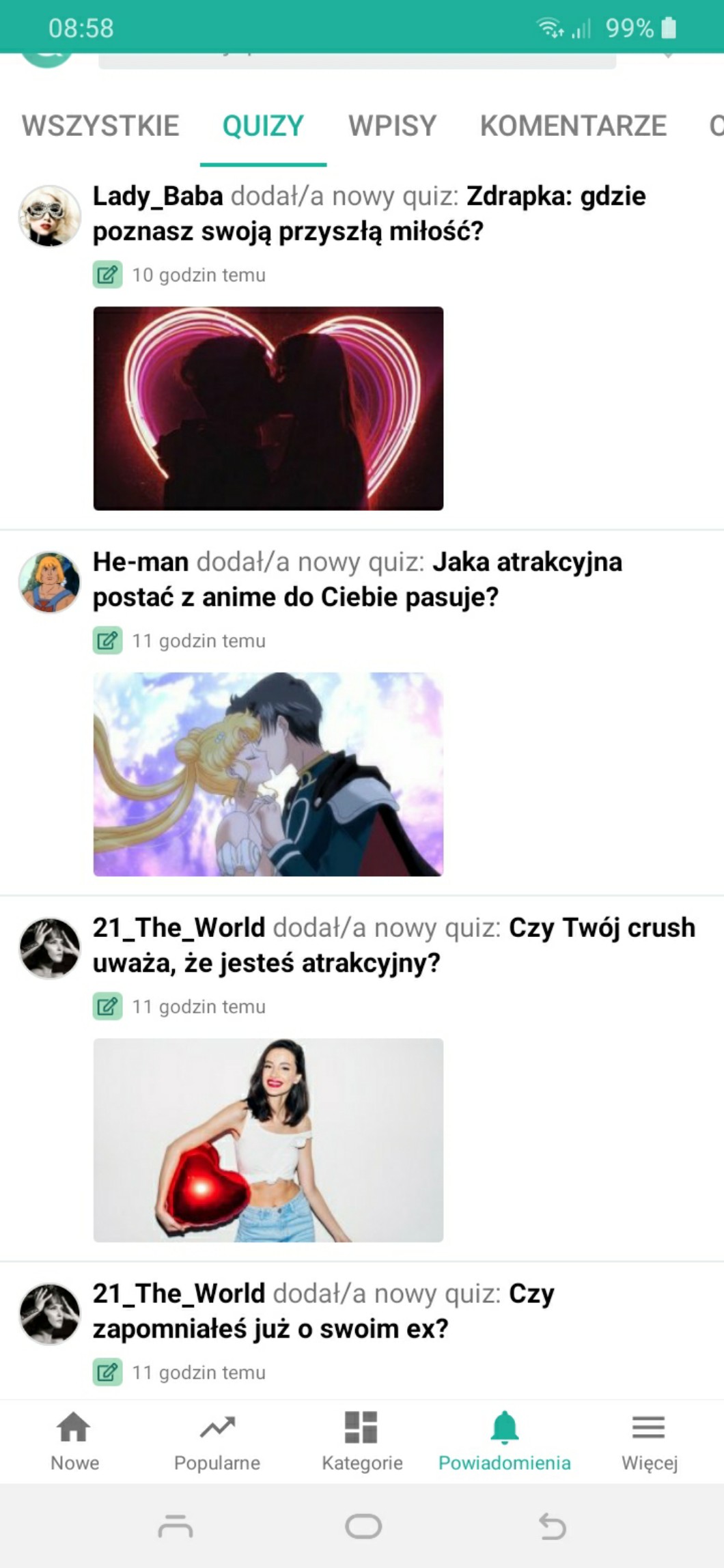Tap the woman with heart balloon image
This screenshot has width=724, height=1568.
pyautogui.click(x=268, y=1140)
